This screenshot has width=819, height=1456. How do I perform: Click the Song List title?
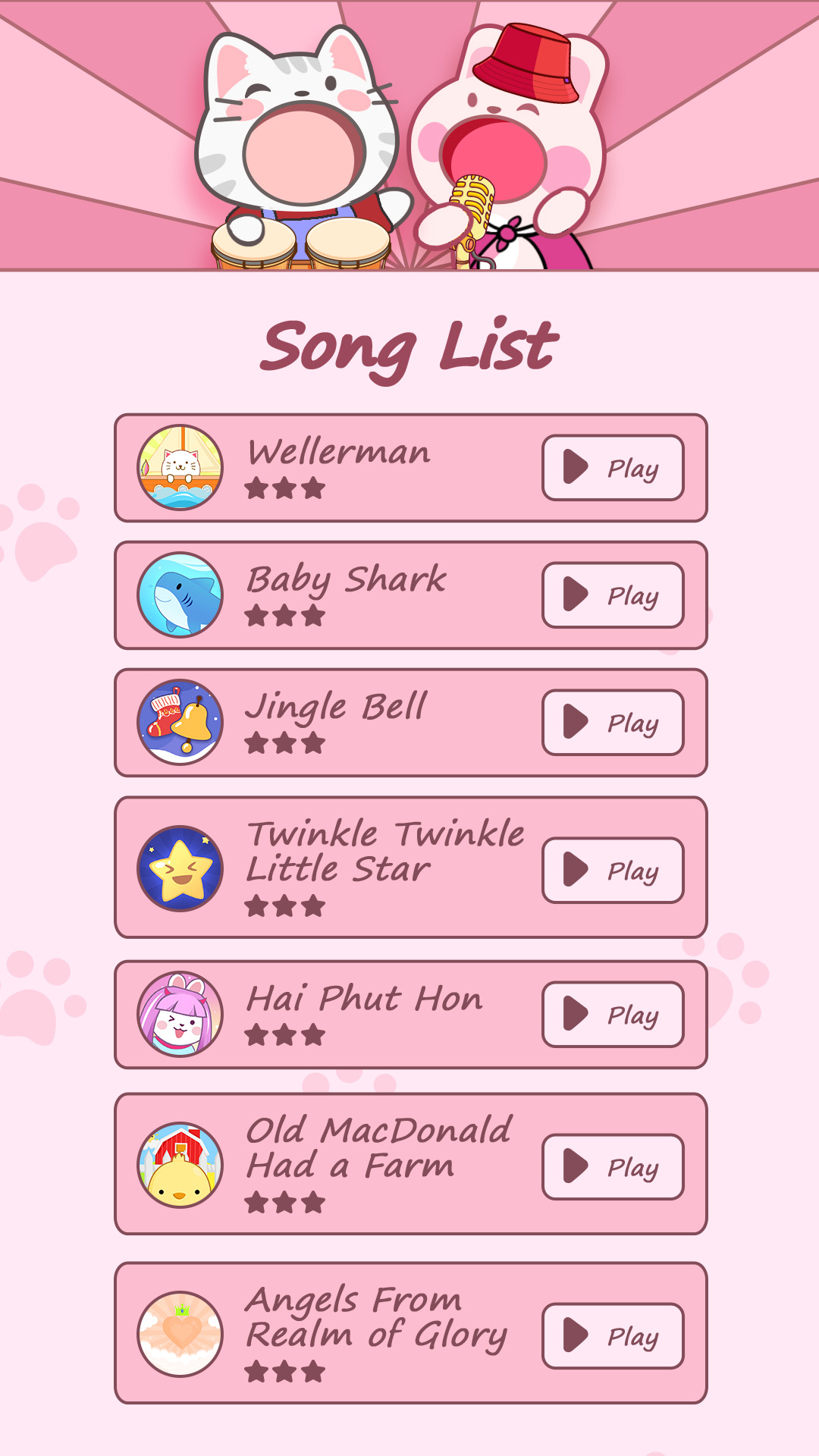coord(409,347)
